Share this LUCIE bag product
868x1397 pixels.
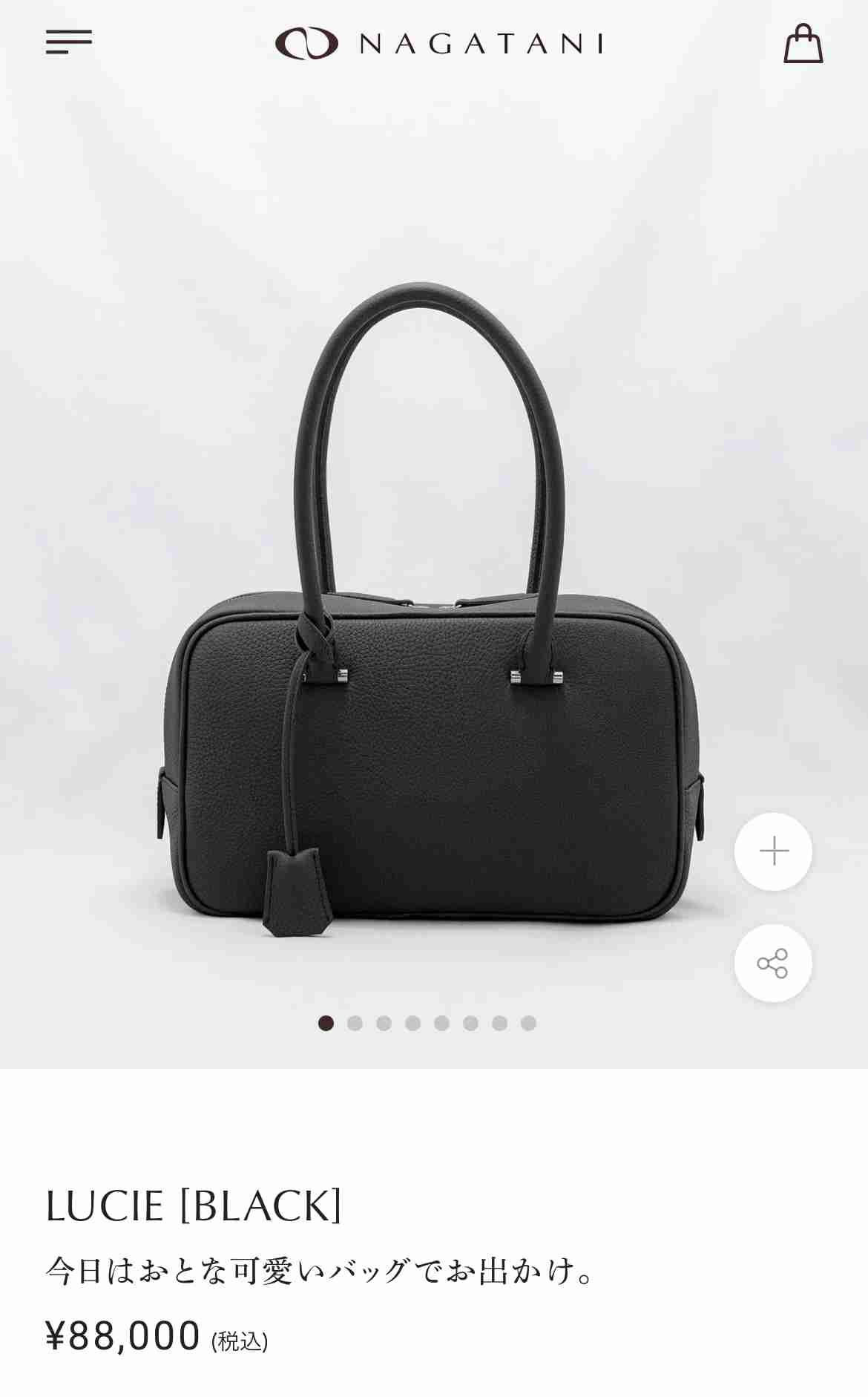pyautogui.click(x=773, y=963)
